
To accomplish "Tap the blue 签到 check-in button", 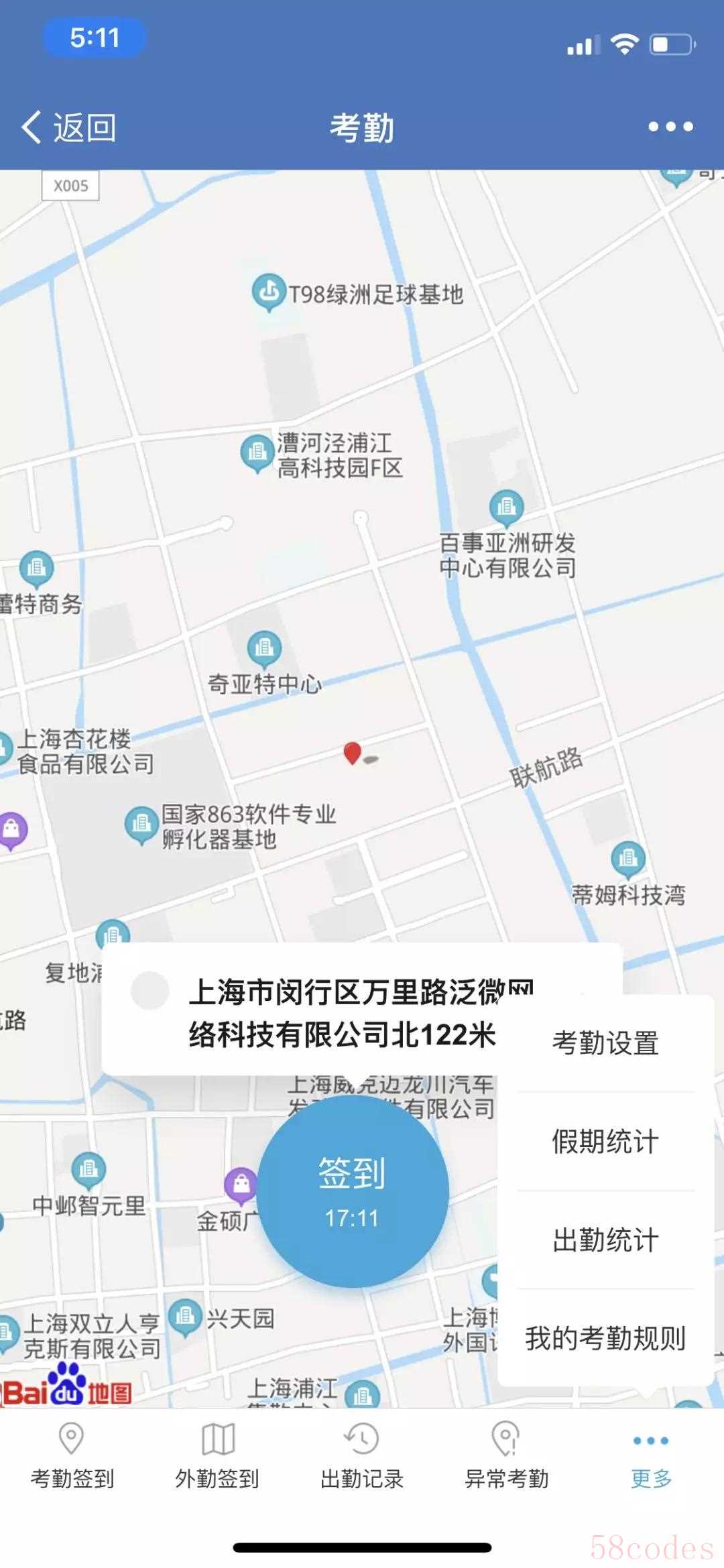I will pos(353,1191).
